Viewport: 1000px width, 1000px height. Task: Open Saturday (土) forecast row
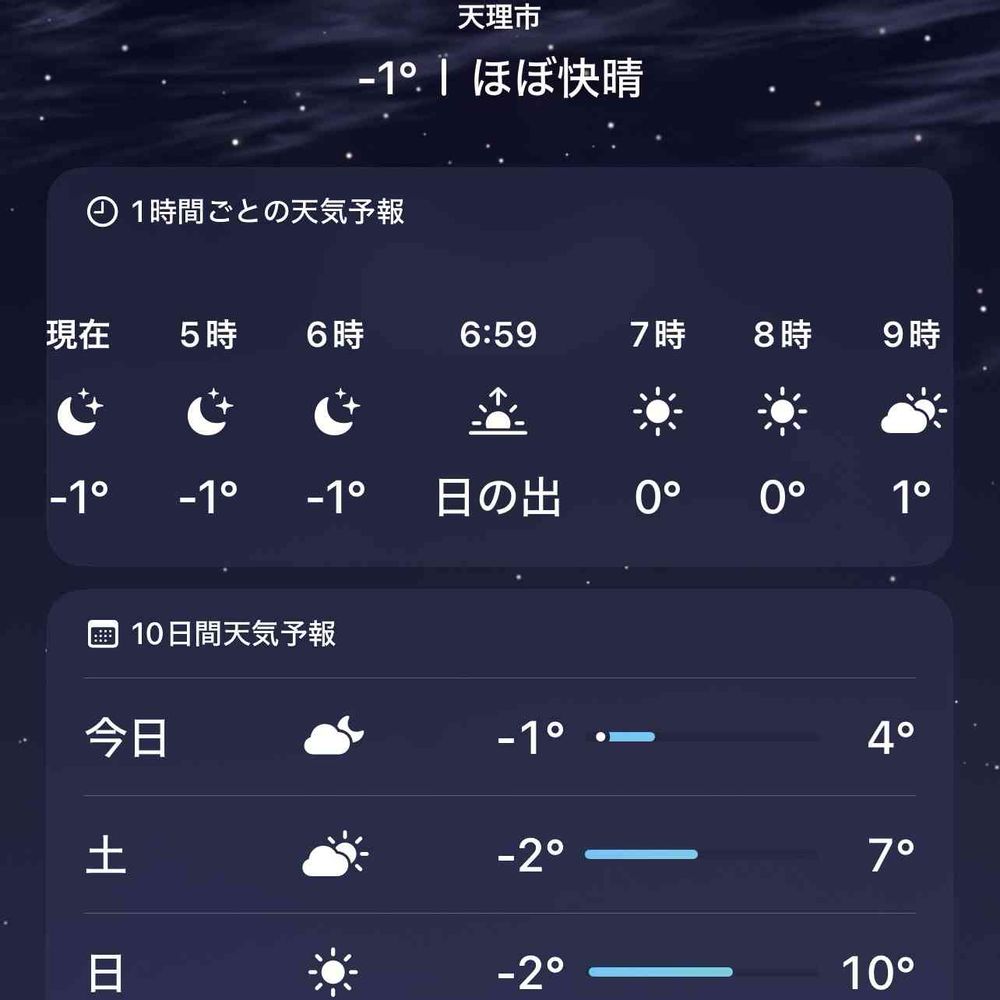pyautogui.click(x=498, y=855)
